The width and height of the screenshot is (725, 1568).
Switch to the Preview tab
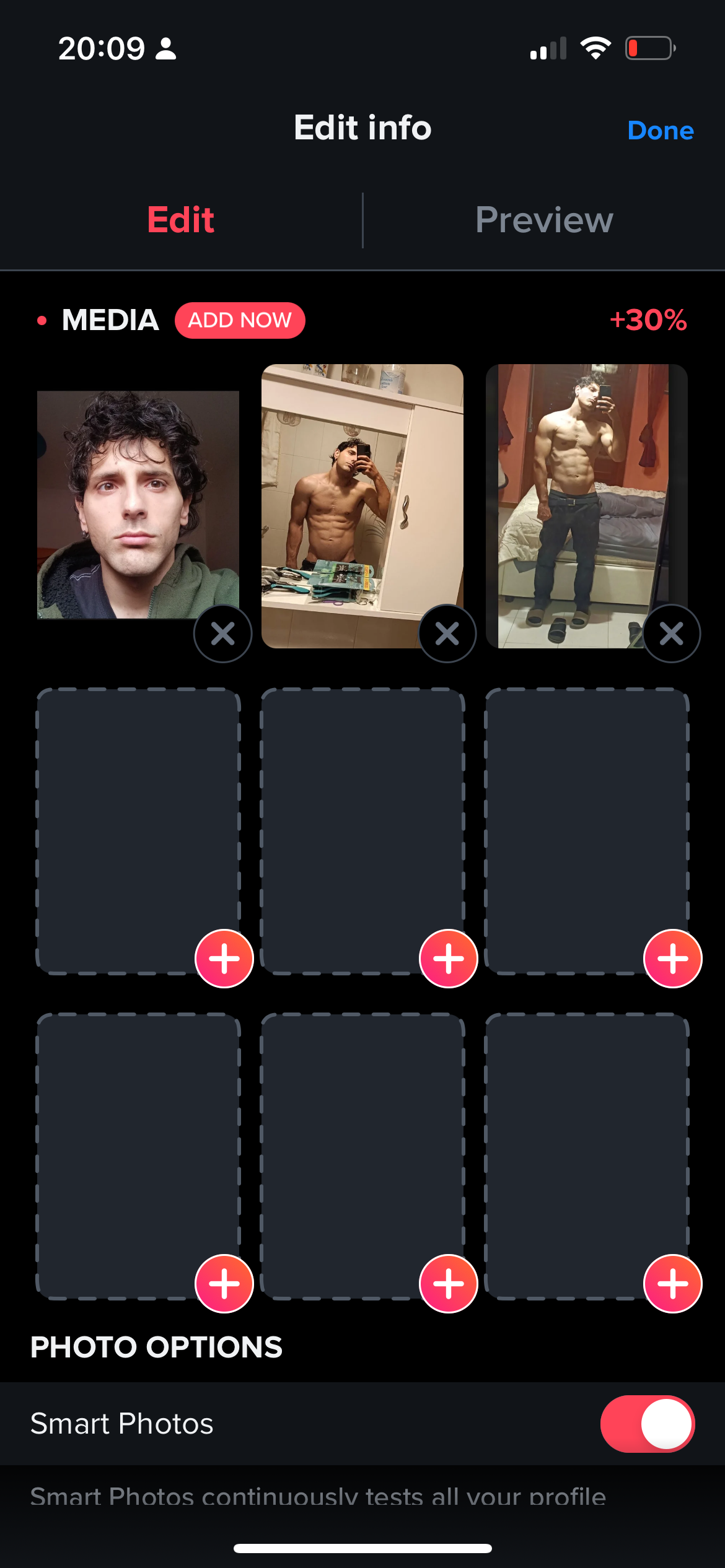pos(544,220)
